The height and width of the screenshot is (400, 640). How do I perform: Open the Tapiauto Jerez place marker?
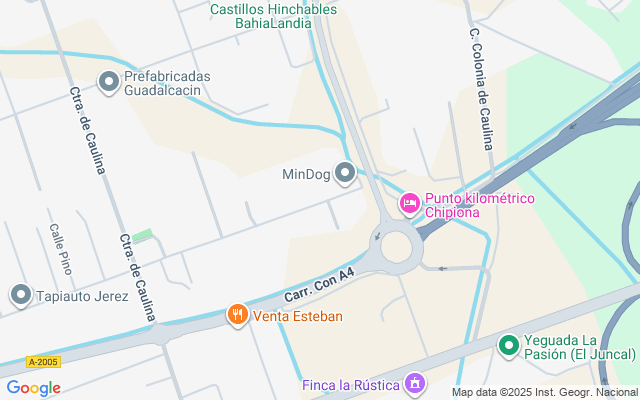[x=21, y=295]
